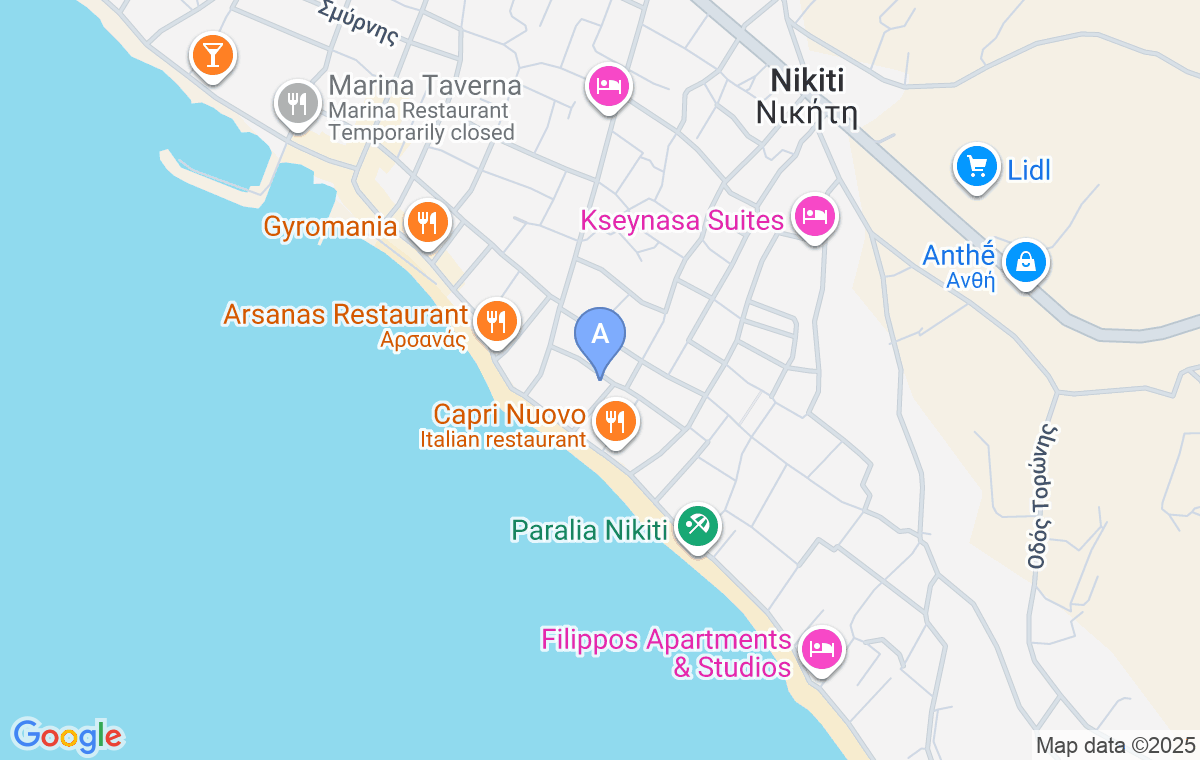Tap the Arsanas Restaurant pin
The width and height of the screenshot is (1200, 760).
click(496, 321)
